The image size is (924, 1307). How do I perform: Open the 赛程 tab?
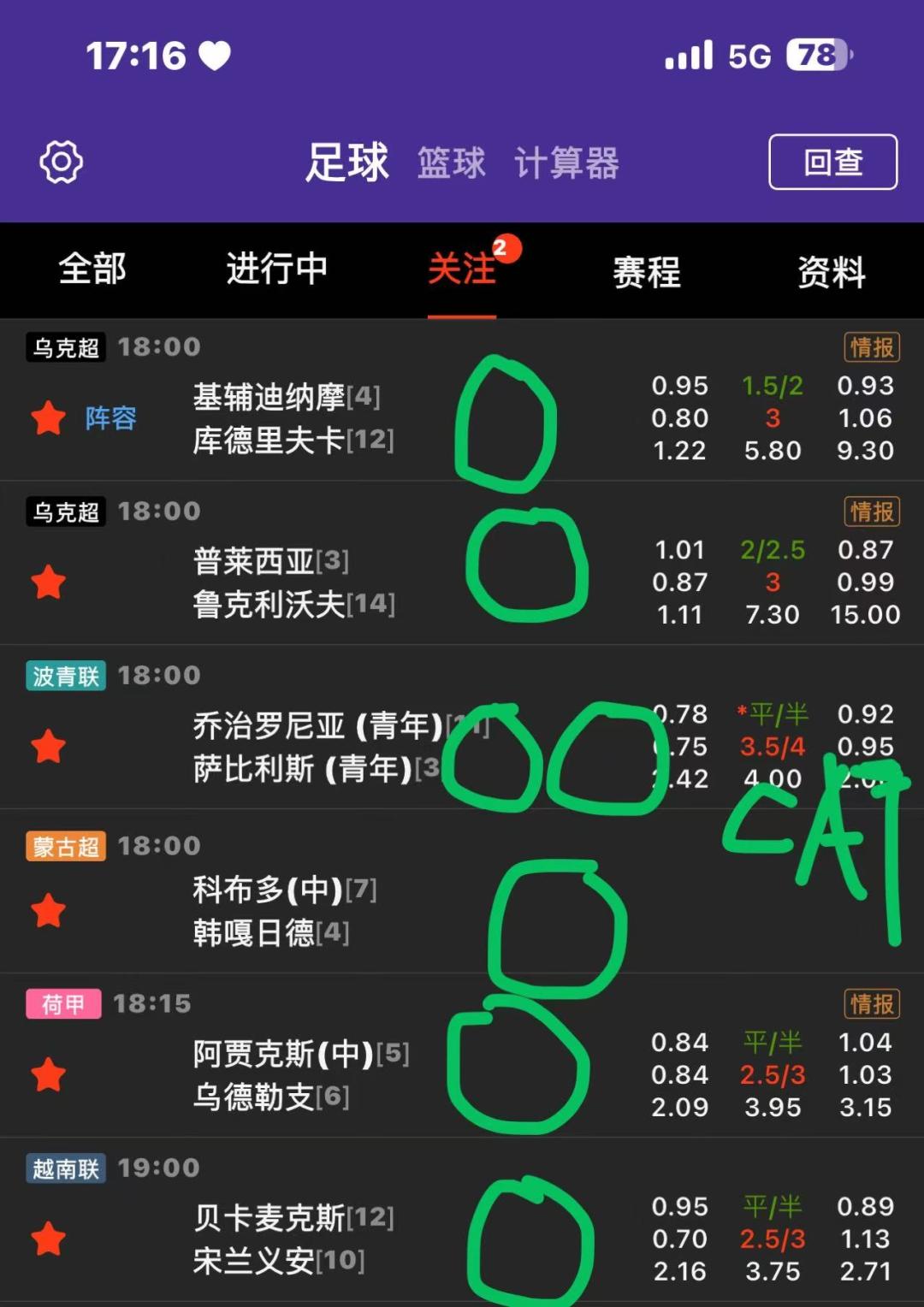click(x=647, y=272)
